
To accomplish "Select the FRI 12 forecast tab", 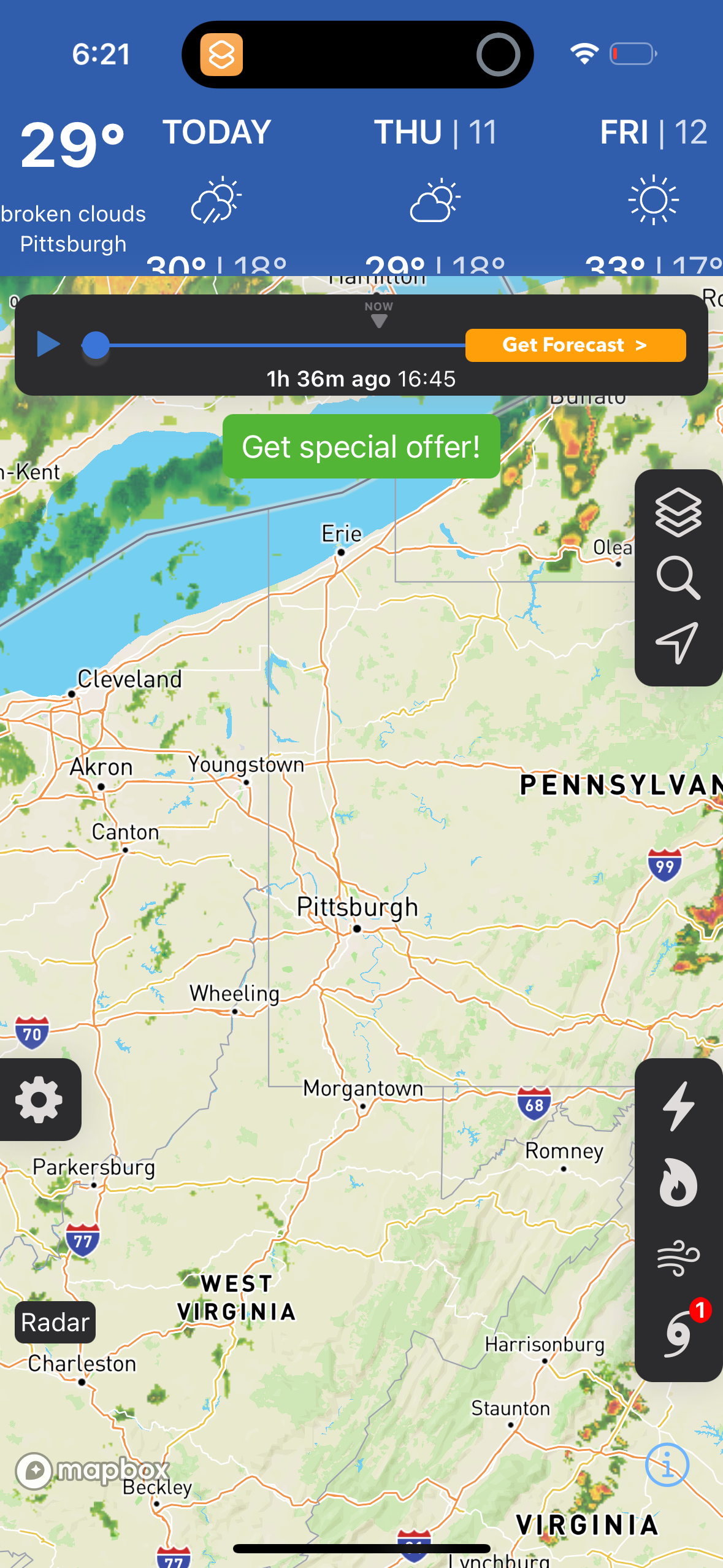I will tap(652, 131).
